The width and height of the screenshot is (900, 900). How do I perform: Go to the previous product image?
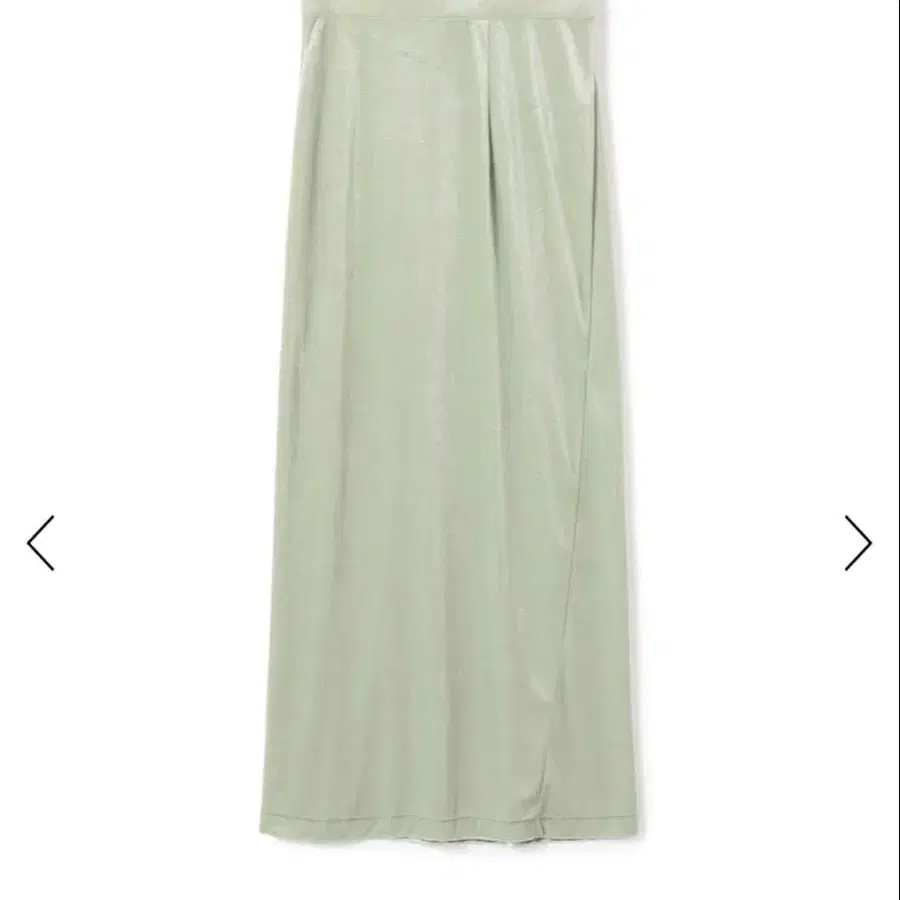tap(41, 543)
